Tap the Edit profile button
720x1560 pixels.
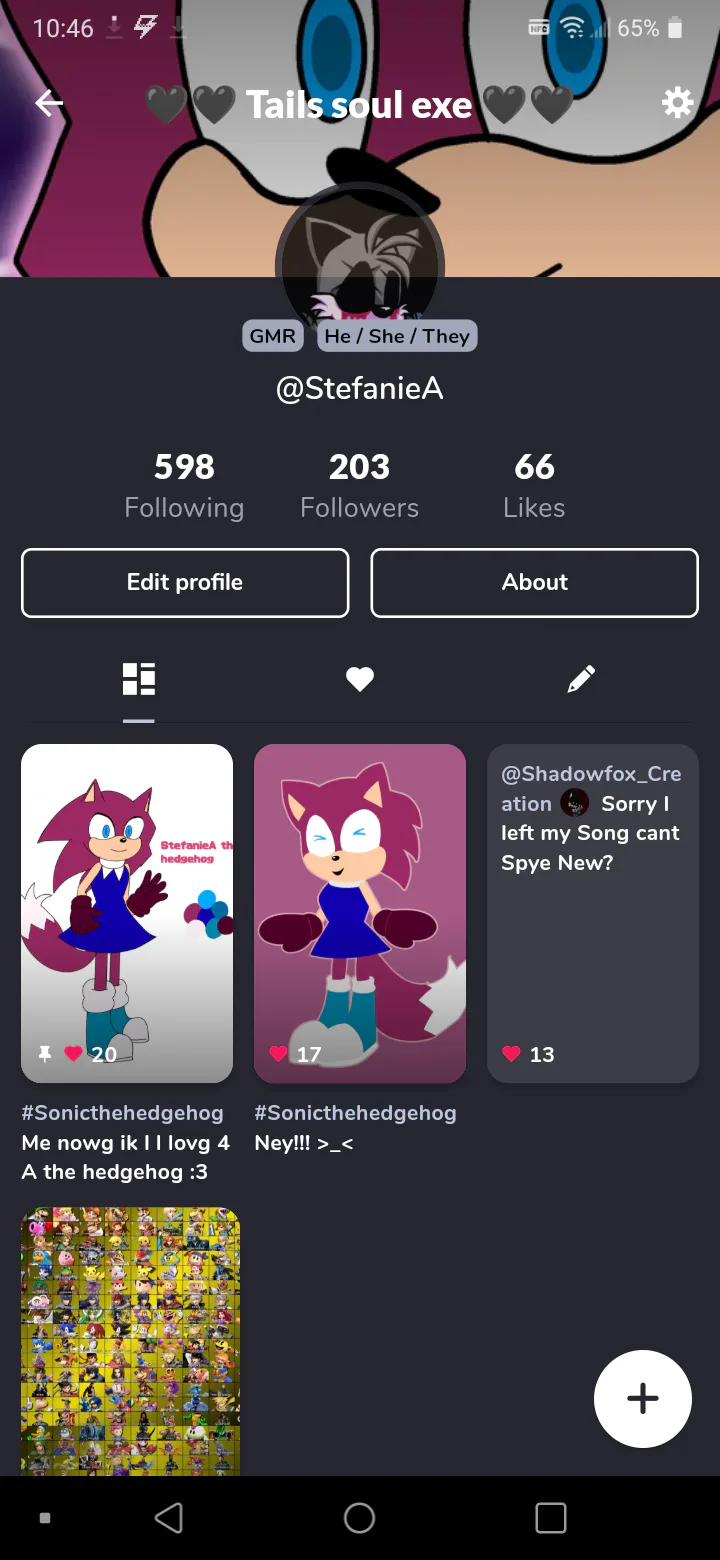tap(185, 582)
